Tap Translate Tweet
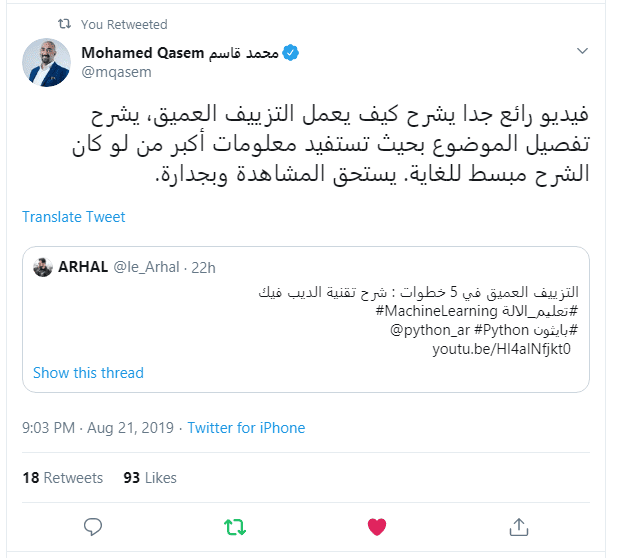 [x=74, y=216]
